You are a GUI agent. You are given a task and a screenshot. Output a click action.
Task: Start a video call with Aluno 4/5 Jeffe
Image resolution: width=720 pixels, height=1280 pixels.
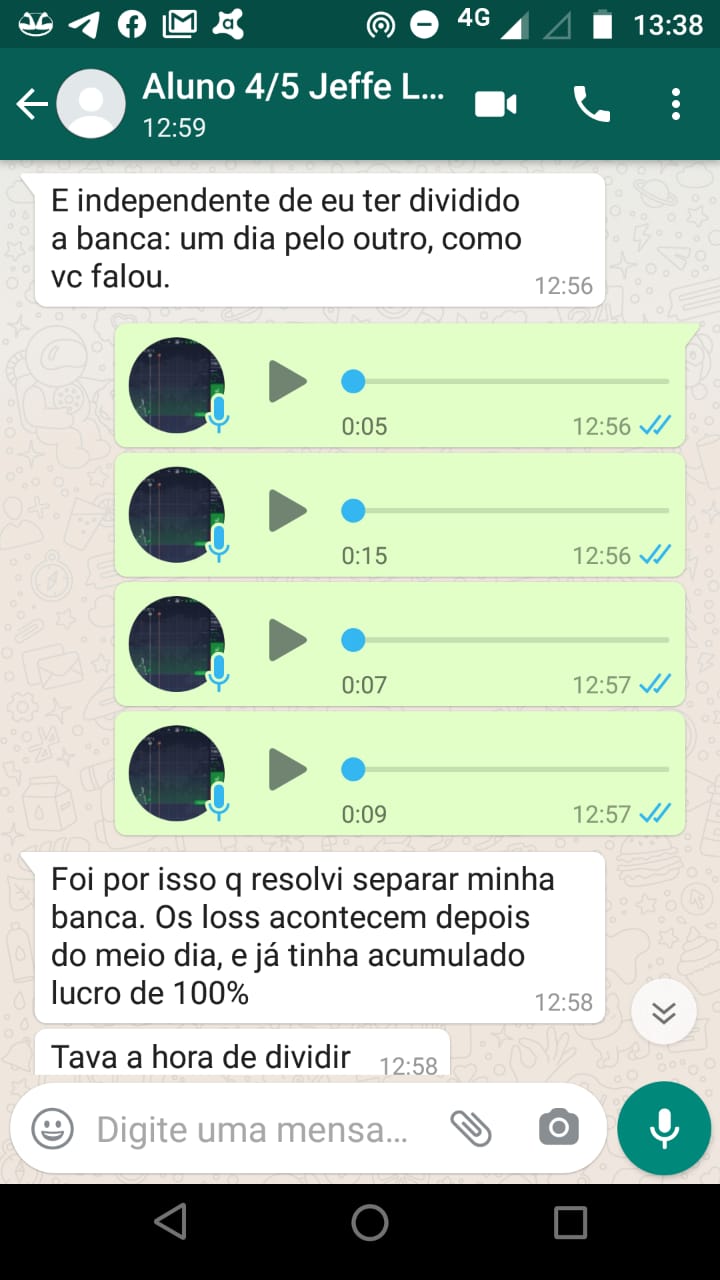click(x=495, y=103)
